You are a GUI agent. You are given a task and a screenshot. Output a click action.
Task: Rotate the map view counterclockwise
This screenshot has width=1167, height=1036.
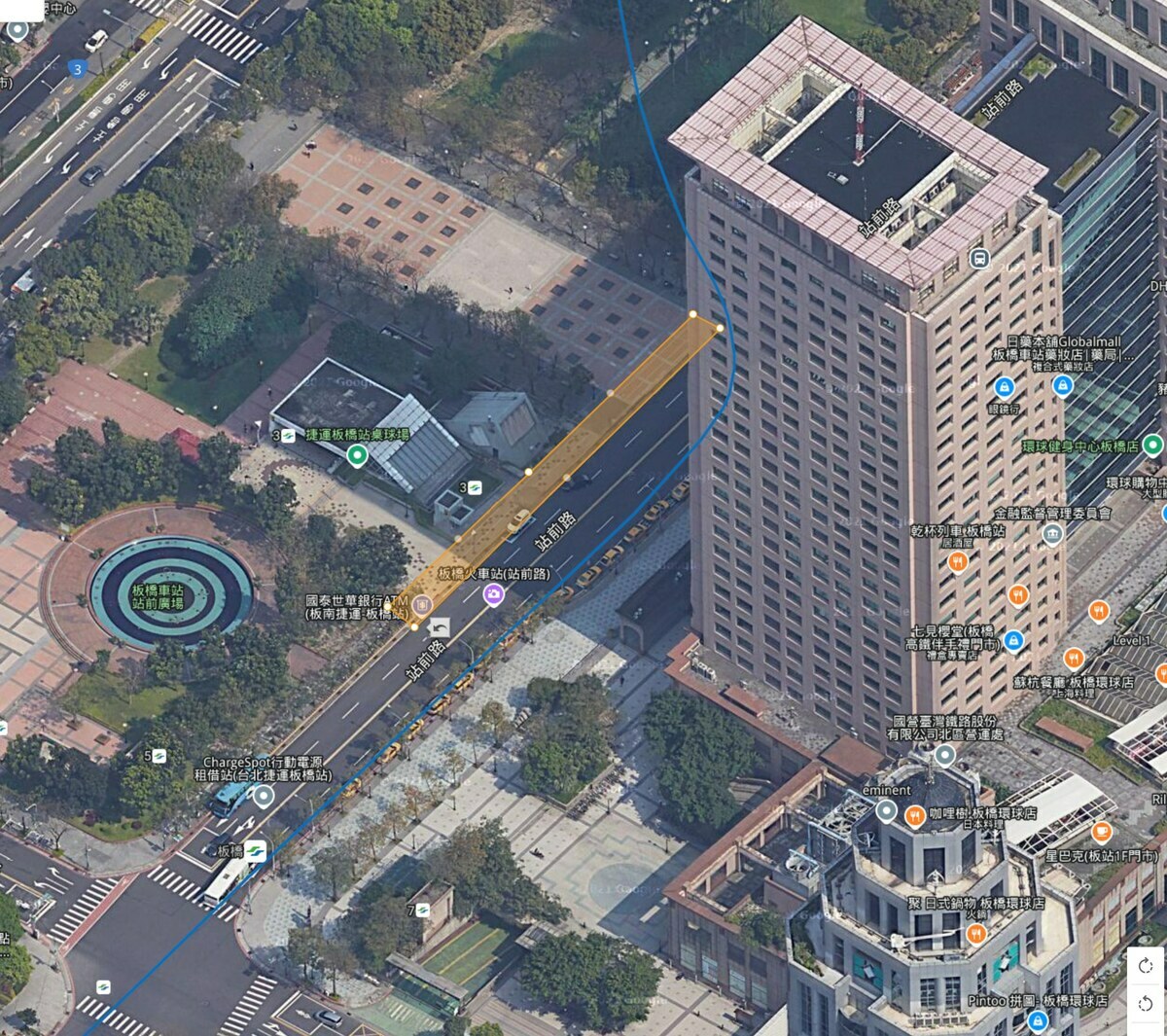coord(1145,1003)
